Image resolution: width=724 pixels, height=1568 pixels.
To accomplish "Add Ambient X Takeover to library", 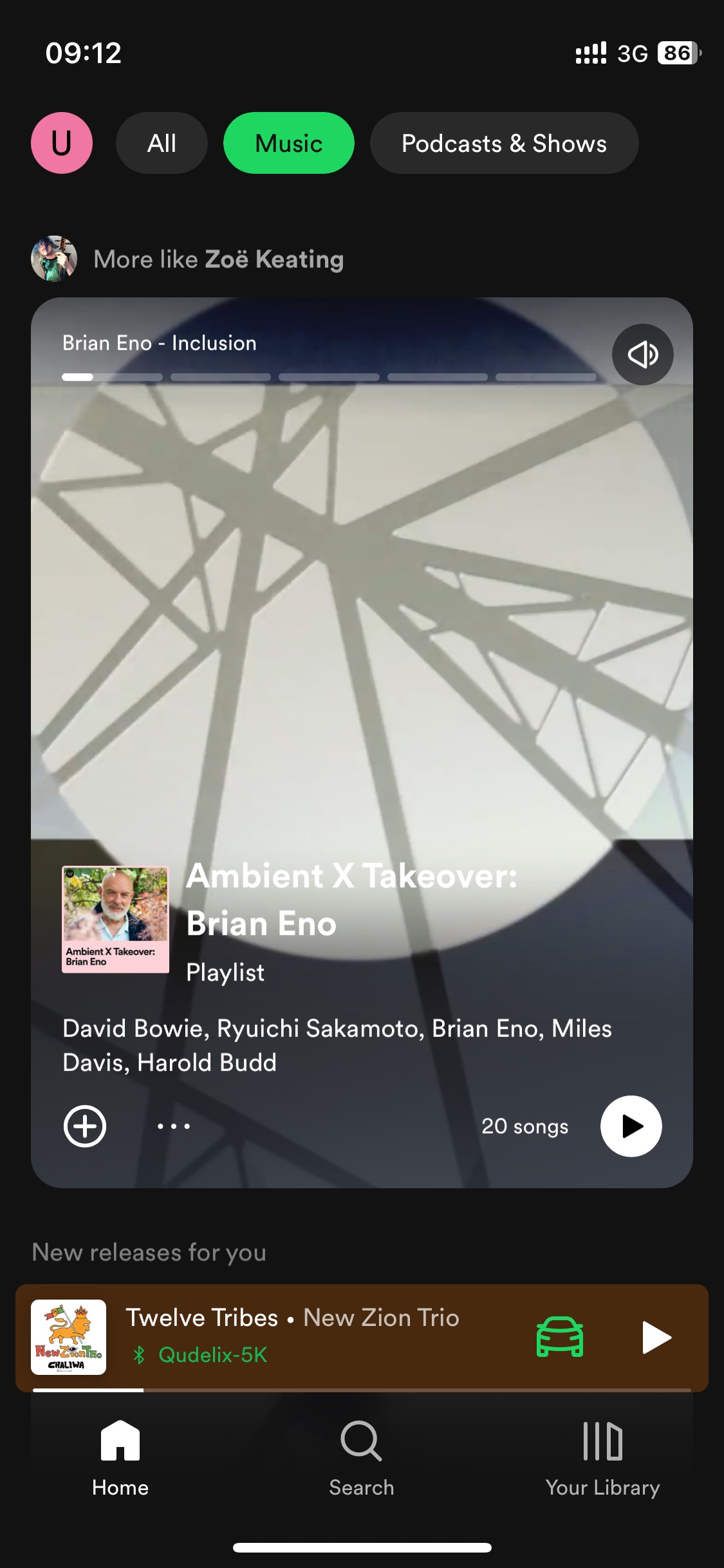I will tap(85, 1126).
